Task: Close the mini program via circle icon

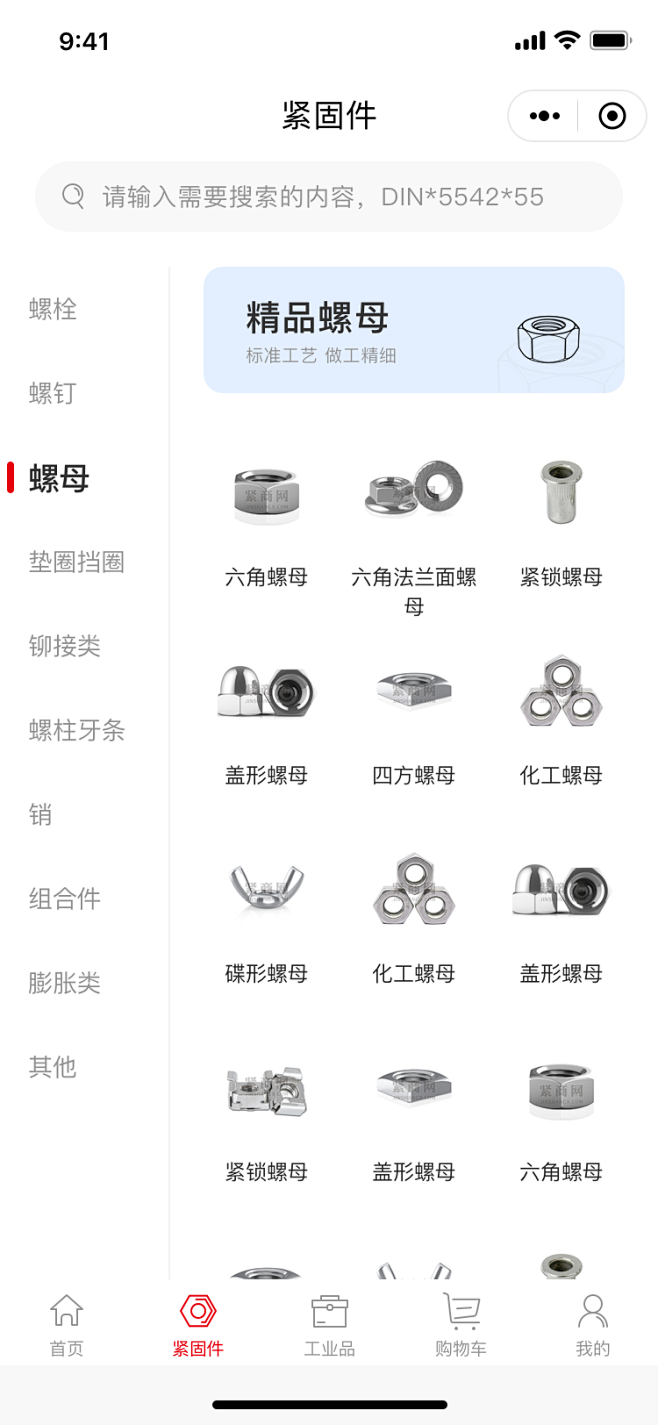Action: 612,117
